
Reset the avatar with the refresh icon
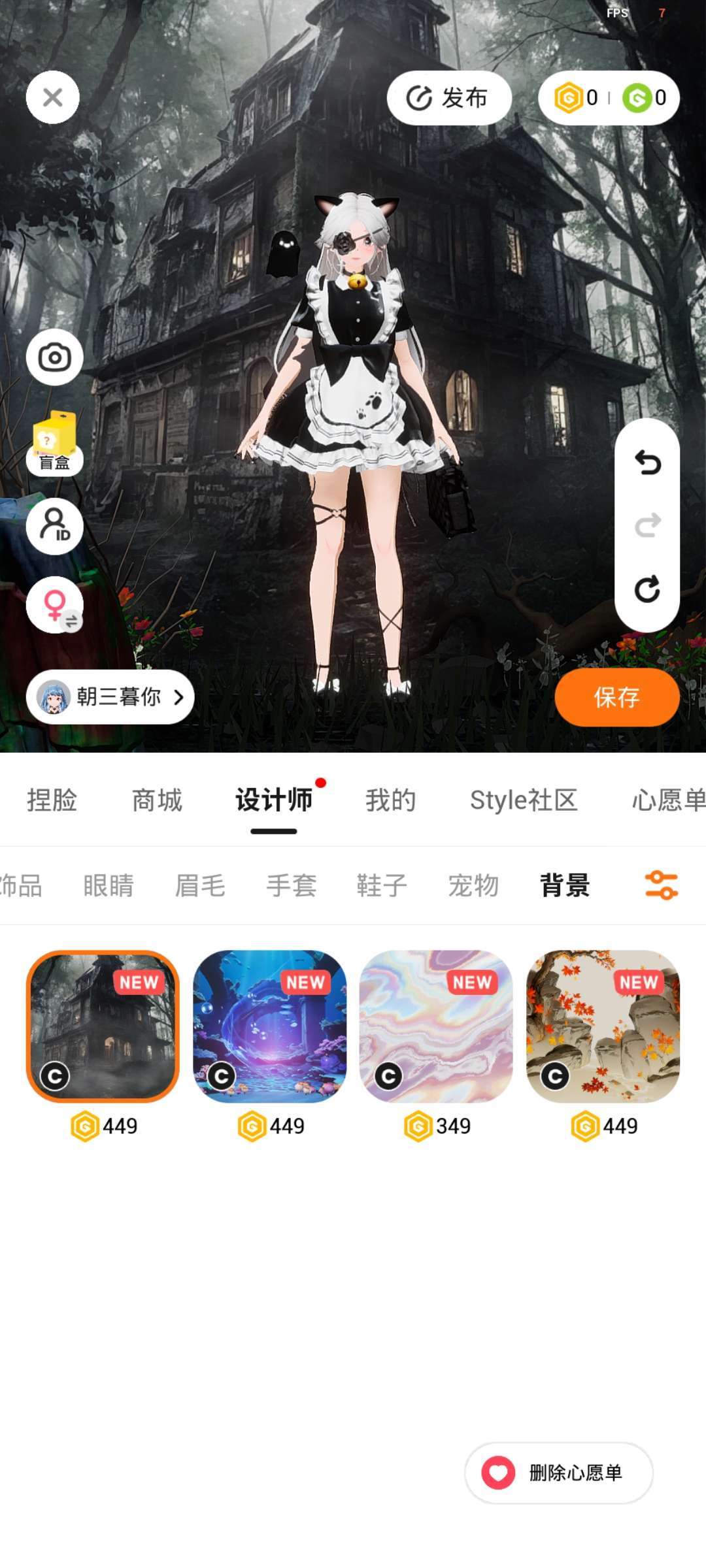pyautogui.click(x=647, y=589)
